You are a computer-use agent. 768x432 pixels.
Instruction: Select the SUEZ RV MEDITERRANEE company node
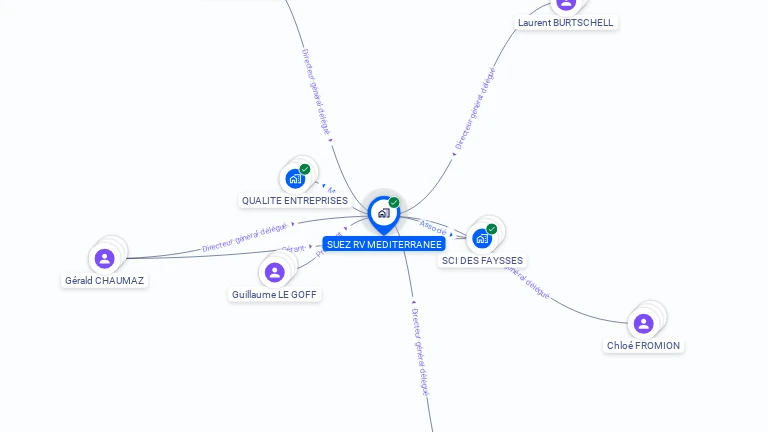point(383,214)
